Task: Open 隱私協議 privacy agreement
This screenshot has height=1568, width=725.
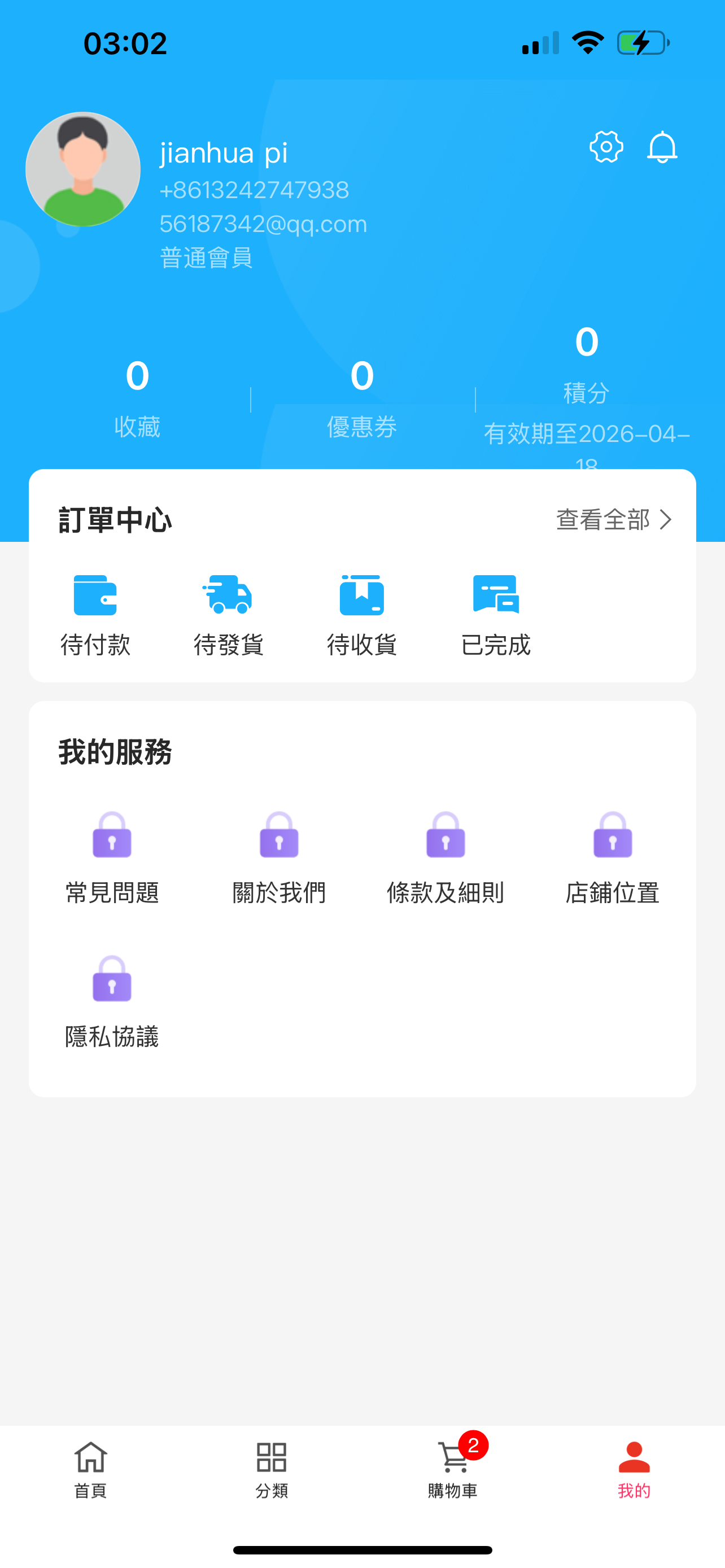Action: [112, 1002]
